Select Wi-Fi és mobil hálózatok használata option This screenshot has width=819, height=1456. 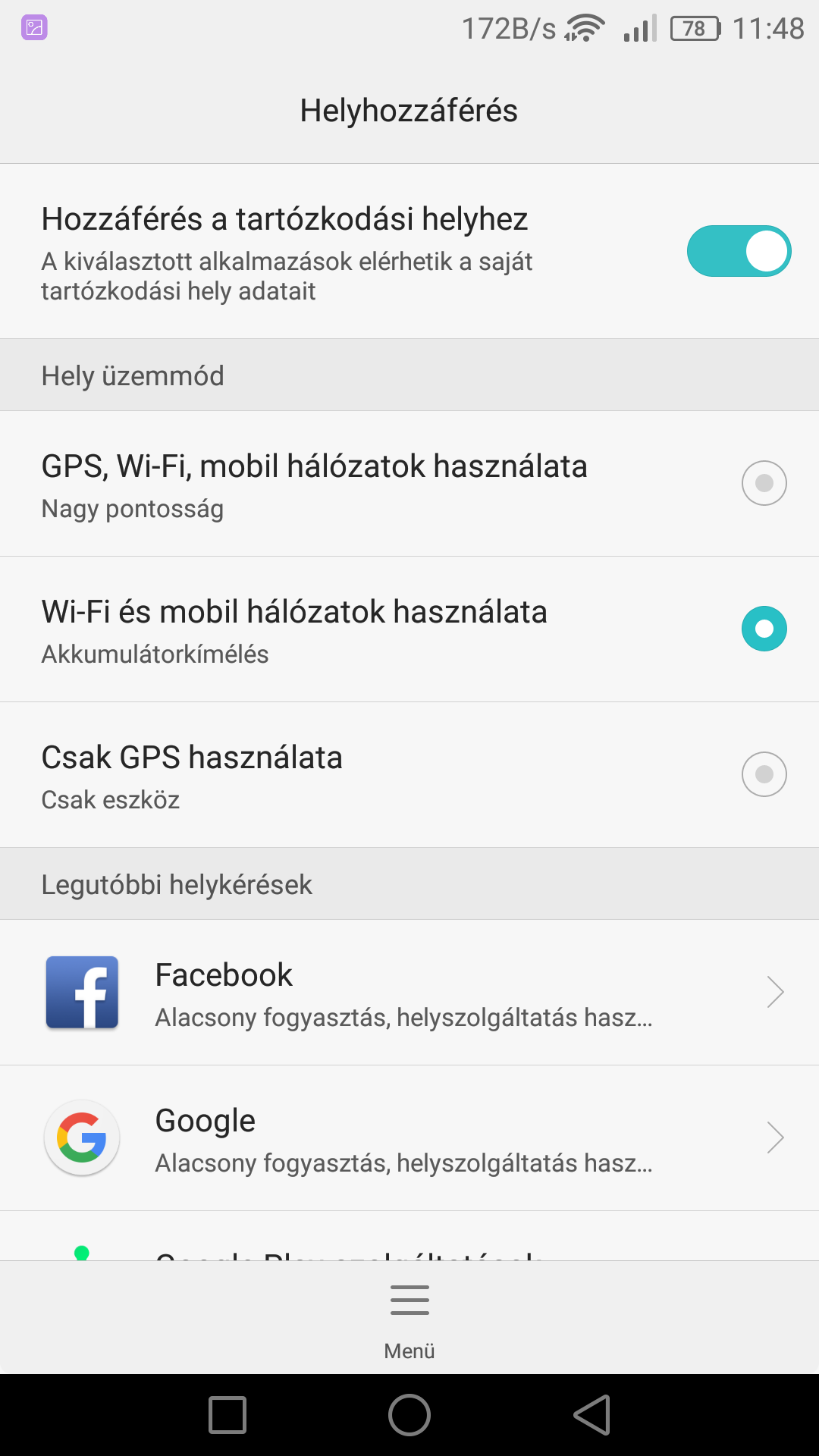coord(409,629)
